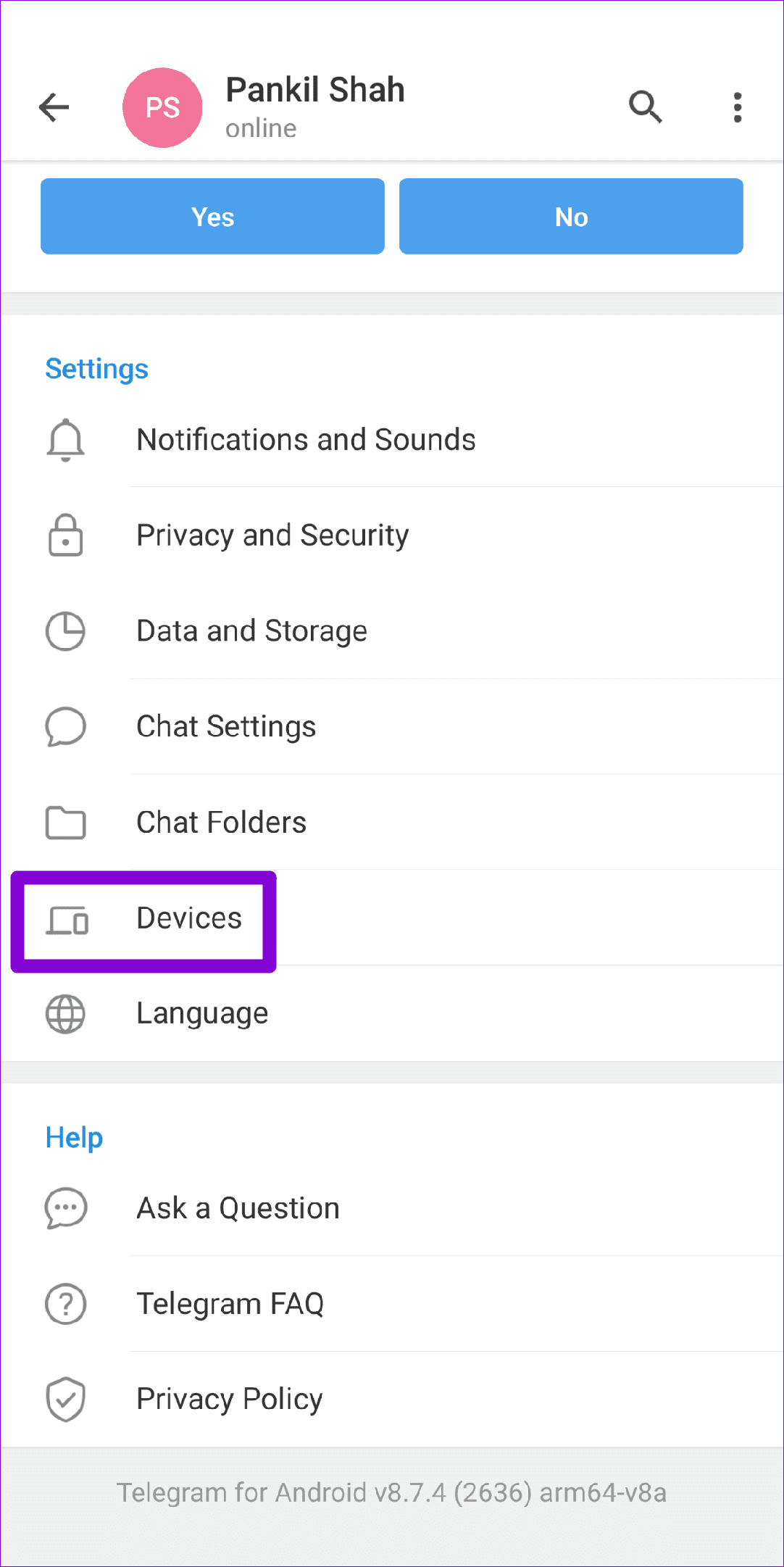Tap the Privacy Policy shield icon

[x=64, y=1400]
